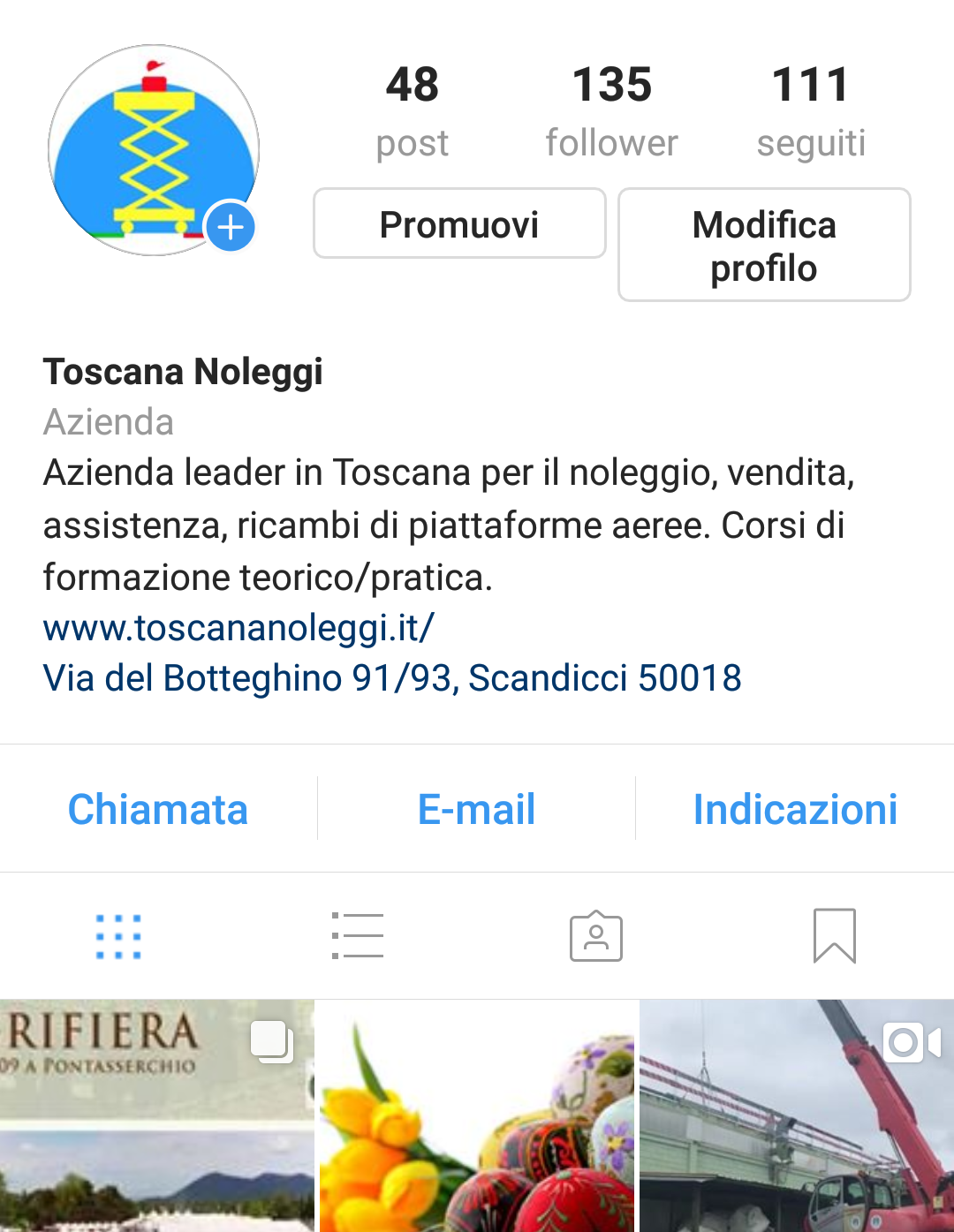954x1232 pixels.
Task: Switch to the list view tab
Action: pos(358,936)
